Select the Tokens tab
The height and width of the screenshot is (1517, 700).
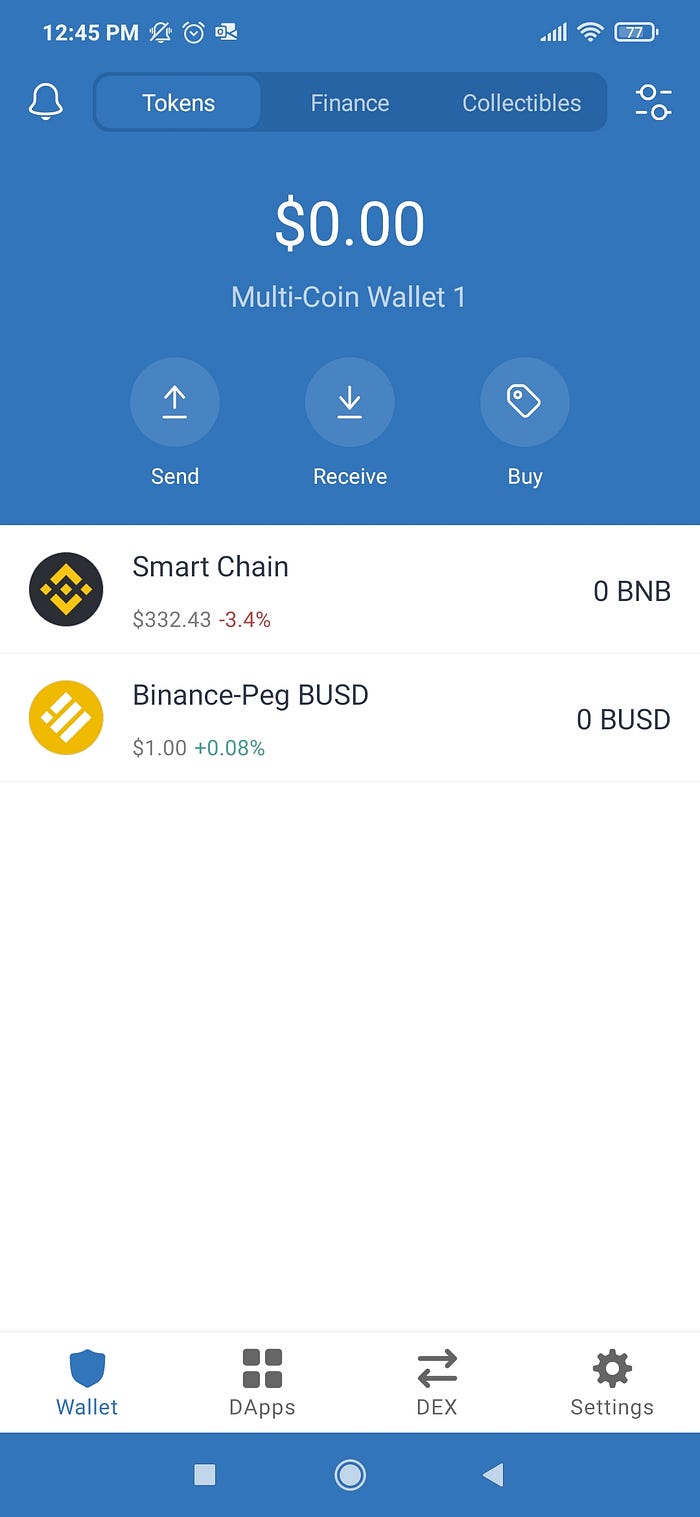coord(178,103)
